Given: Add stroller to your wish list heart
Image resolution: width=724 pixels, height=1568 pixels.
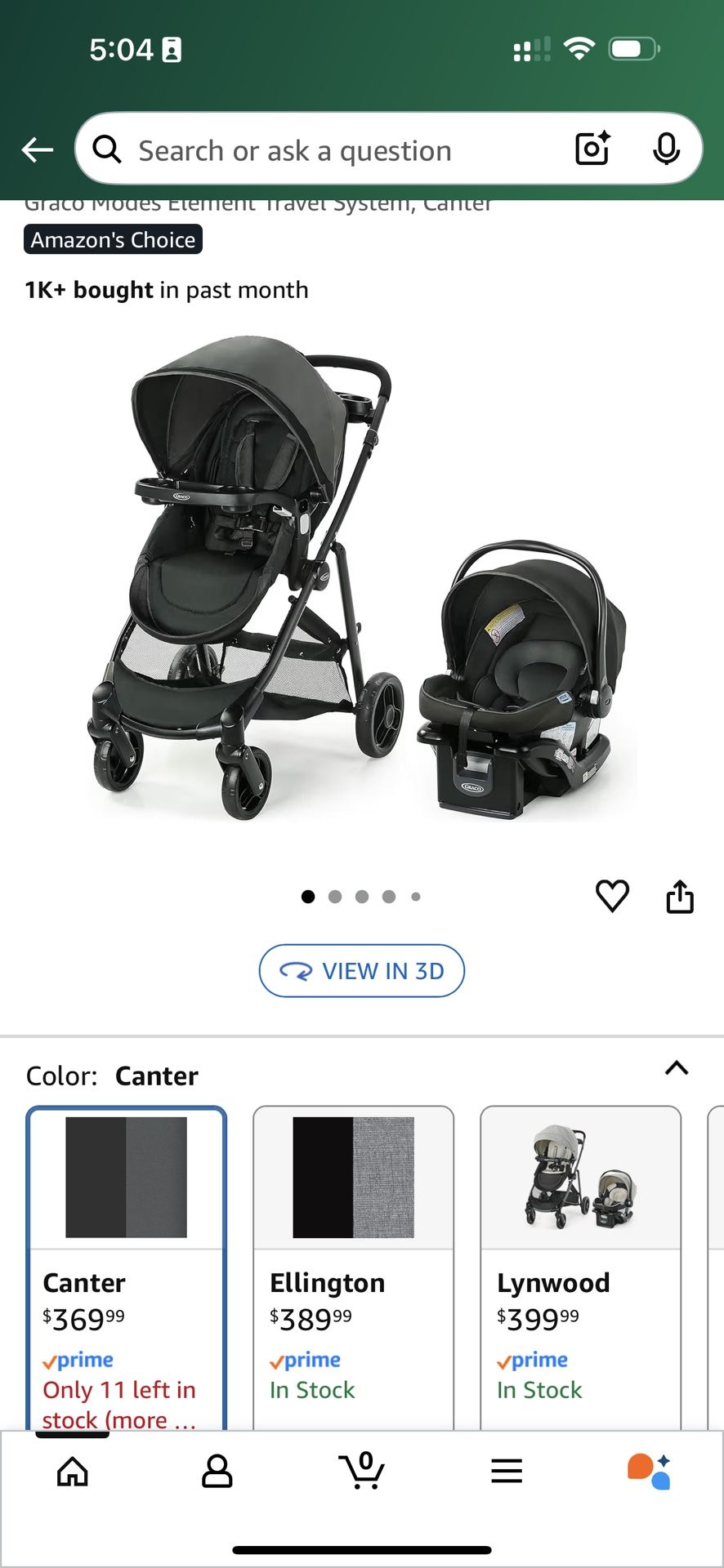Looking at the screenshot, I should coord(612,896).
